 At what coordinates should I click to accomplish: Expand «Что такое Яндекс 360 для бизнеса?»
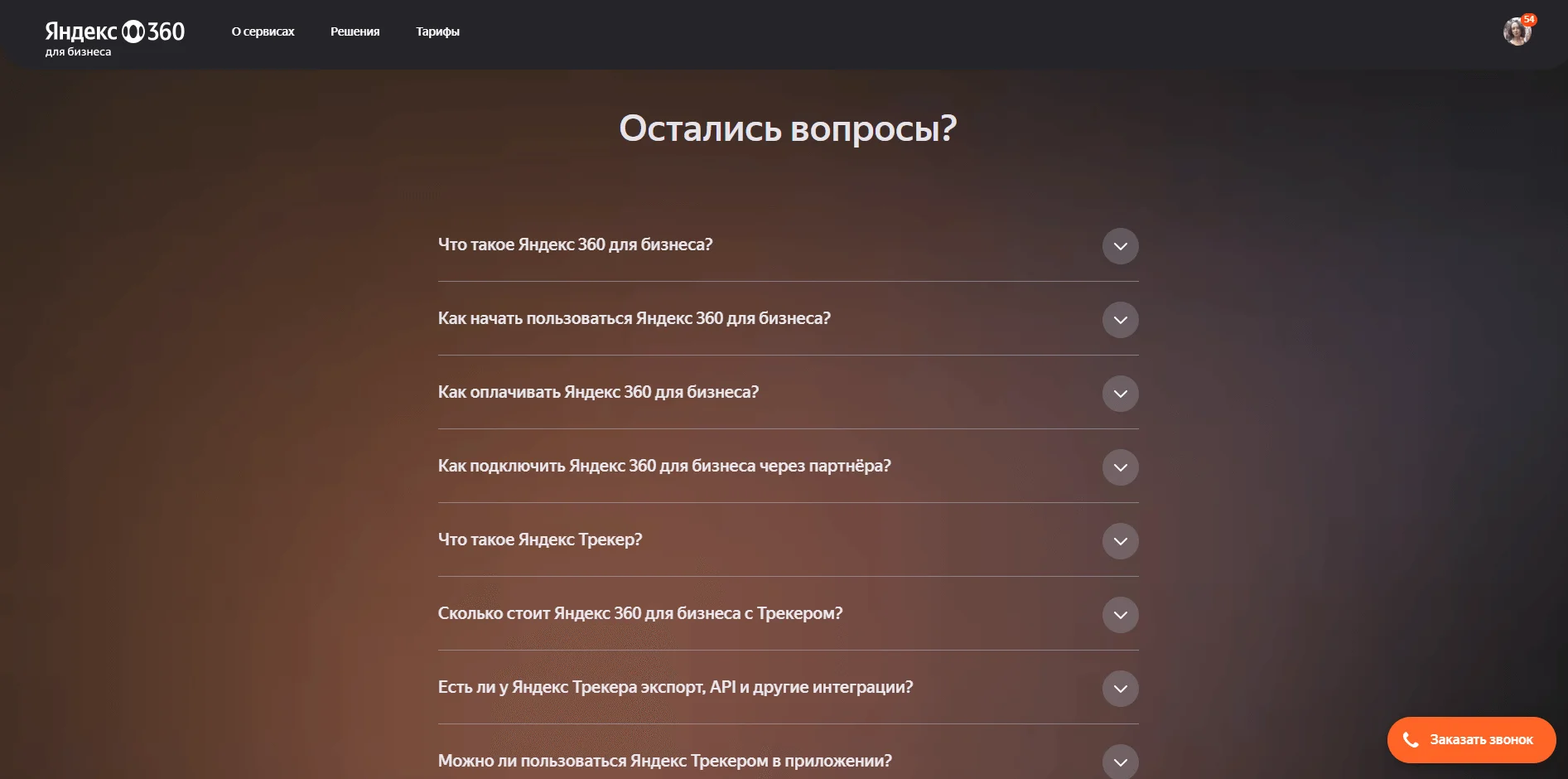pos(1120,246)
